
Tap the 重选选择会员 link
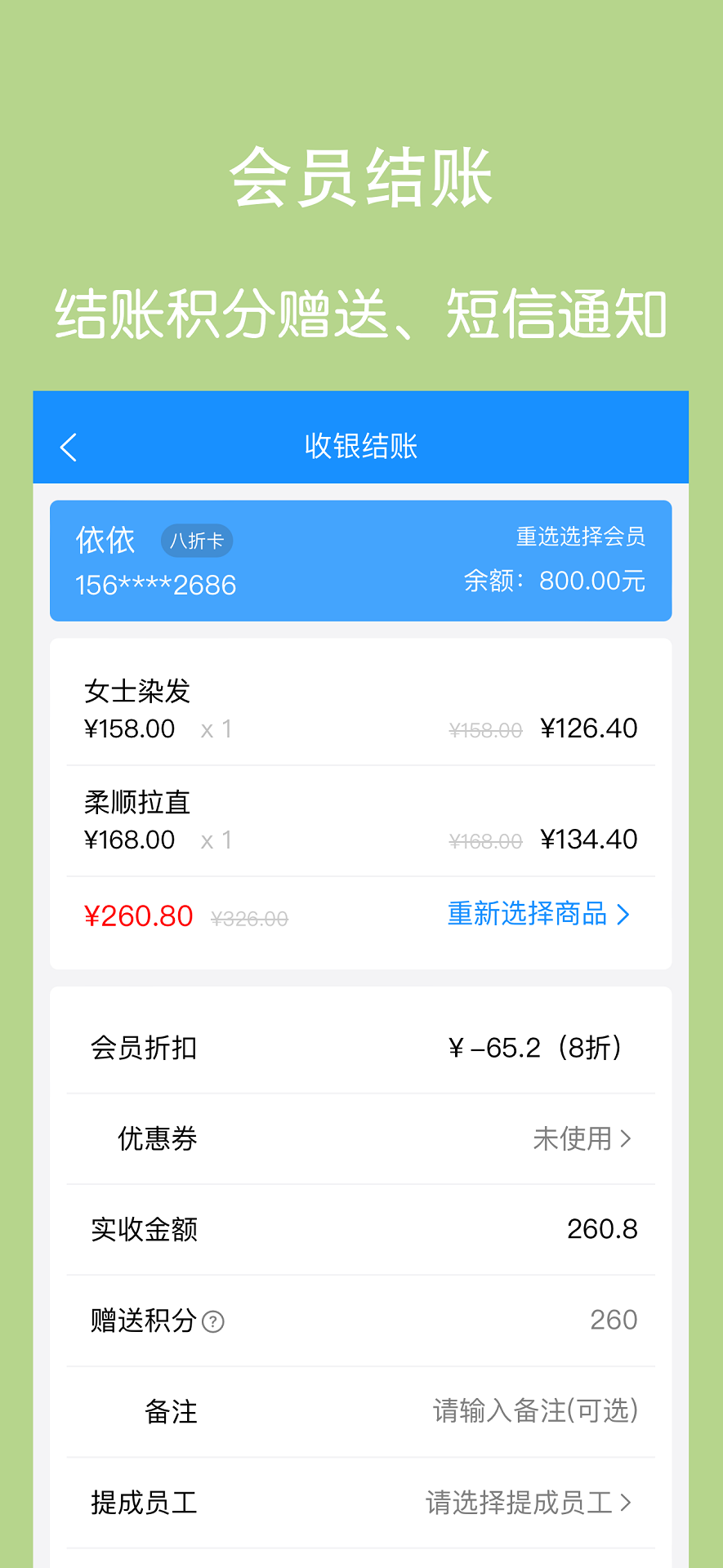(580, 537)
